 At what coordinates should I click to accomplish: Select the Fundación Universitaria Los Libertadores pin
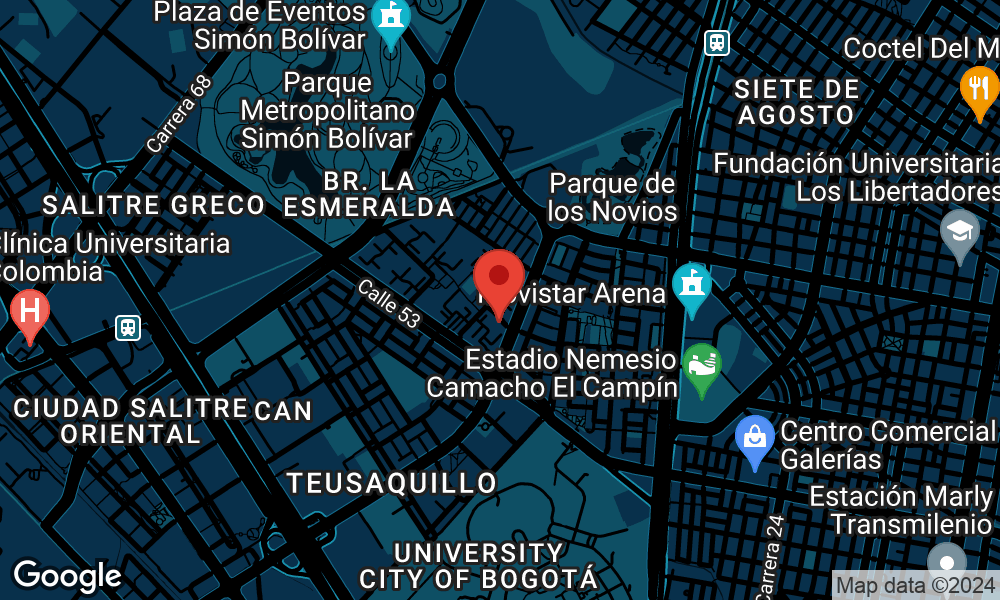959,233
